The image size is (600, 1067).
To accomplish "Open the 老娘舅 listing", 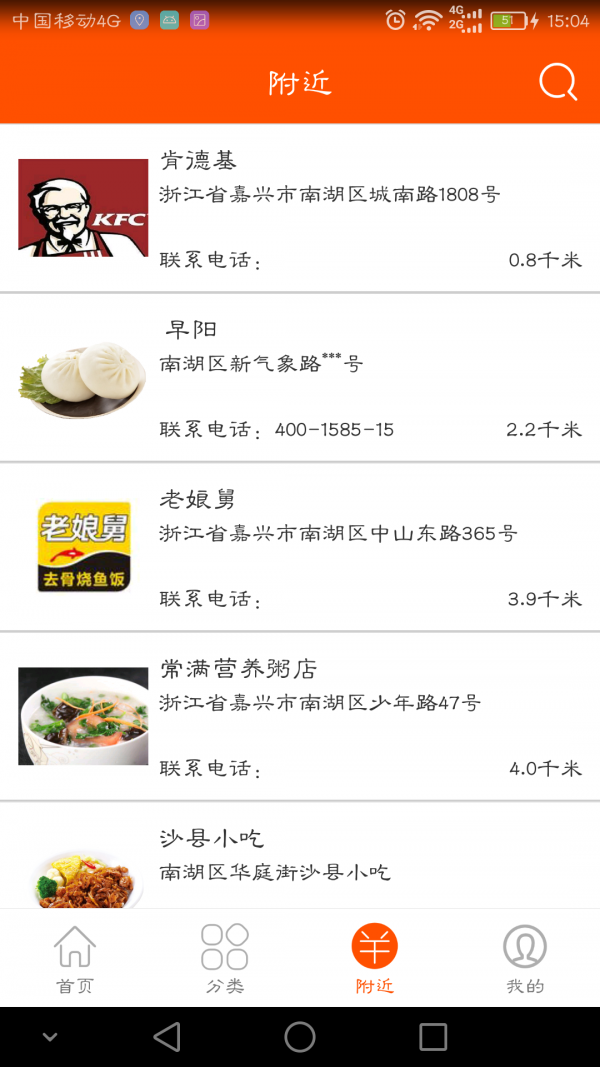I will tap(300, 547).
